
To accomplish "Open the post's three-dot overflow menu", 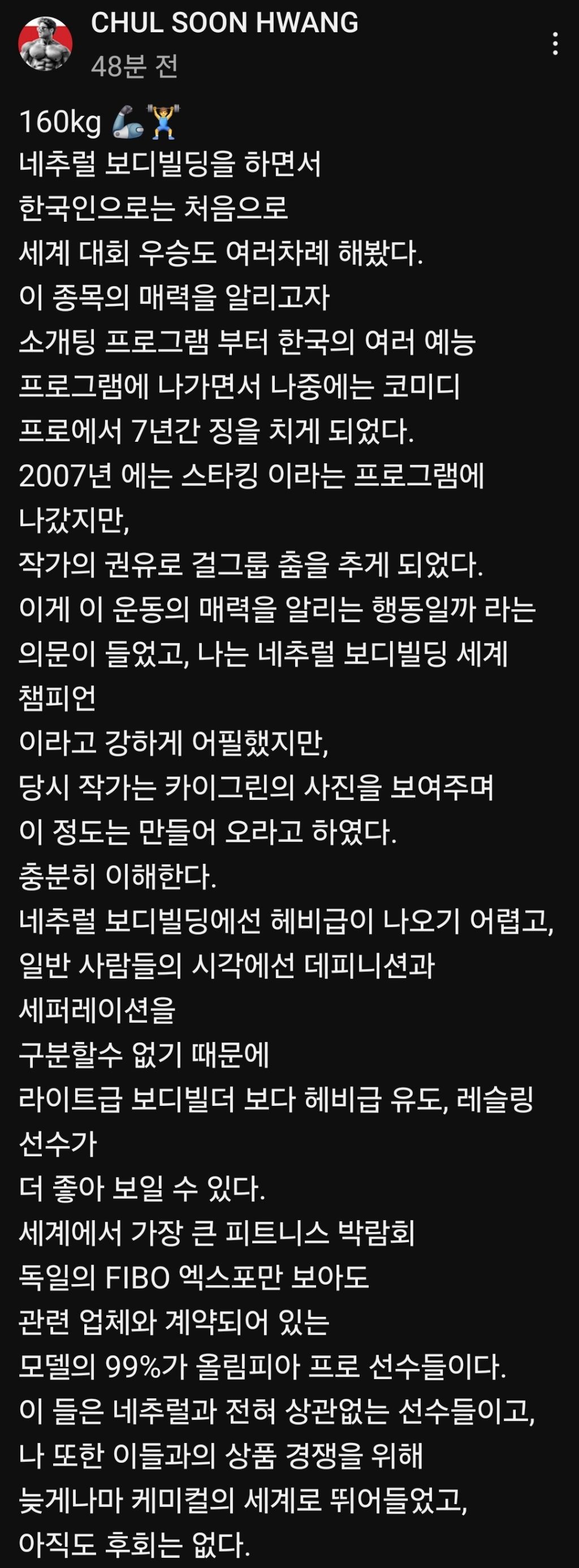I will (x=555, y=44).
